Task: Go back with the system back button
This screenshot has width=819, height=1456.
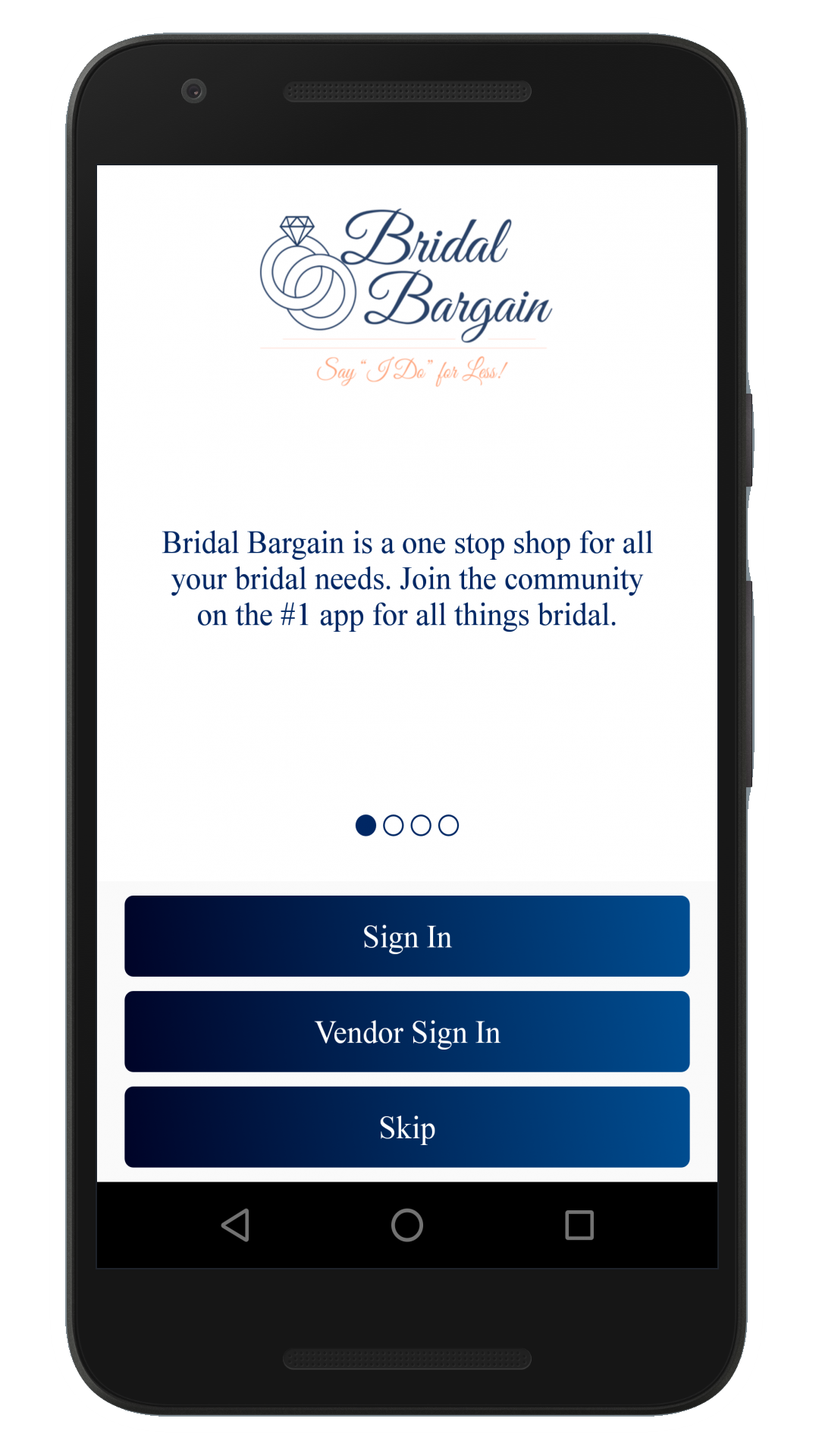Action: (236, 1225)
